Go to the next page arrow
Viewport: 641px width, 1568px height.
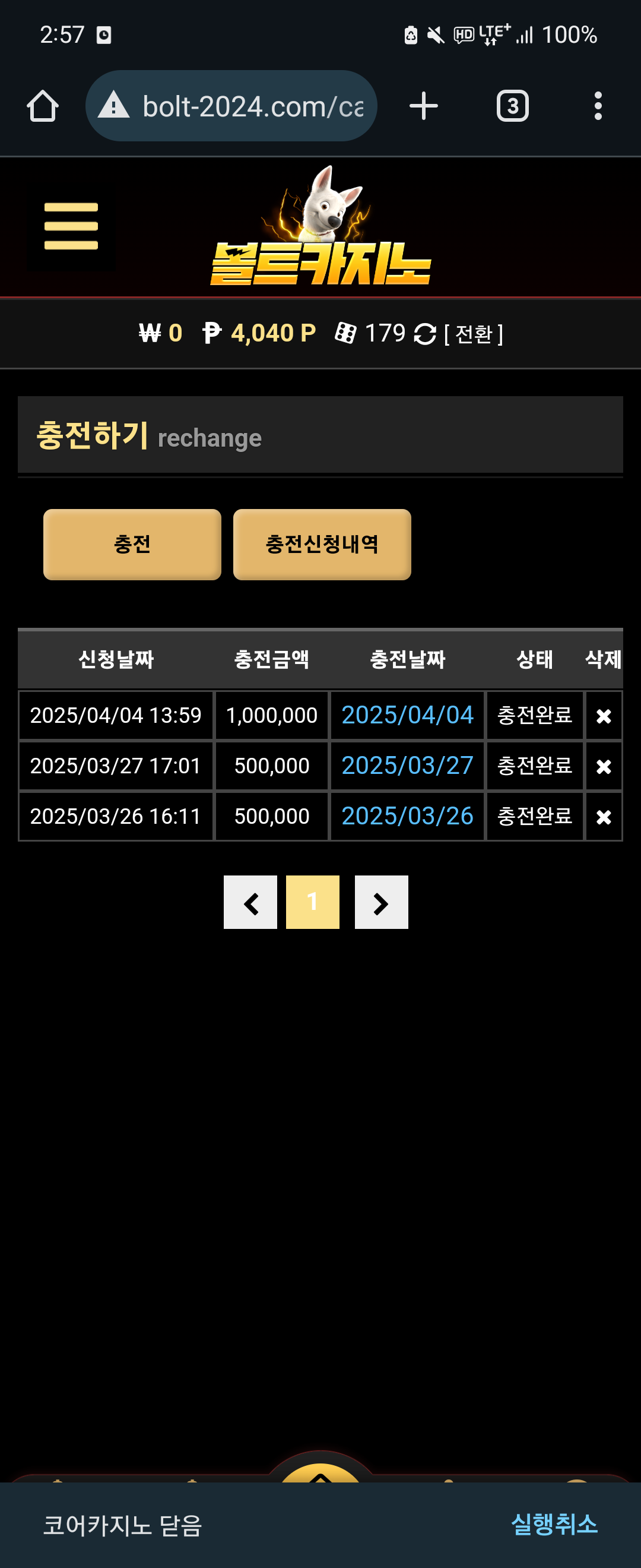click(381, 903)
